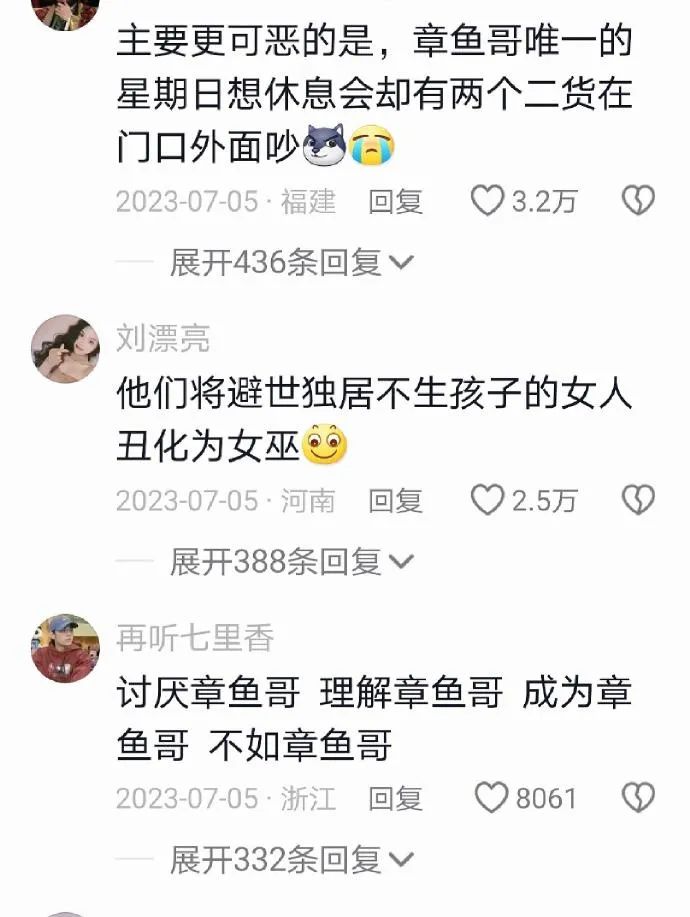Expand 展开332条回复
This screenshot has height=917, width=690.
[291, 859]
